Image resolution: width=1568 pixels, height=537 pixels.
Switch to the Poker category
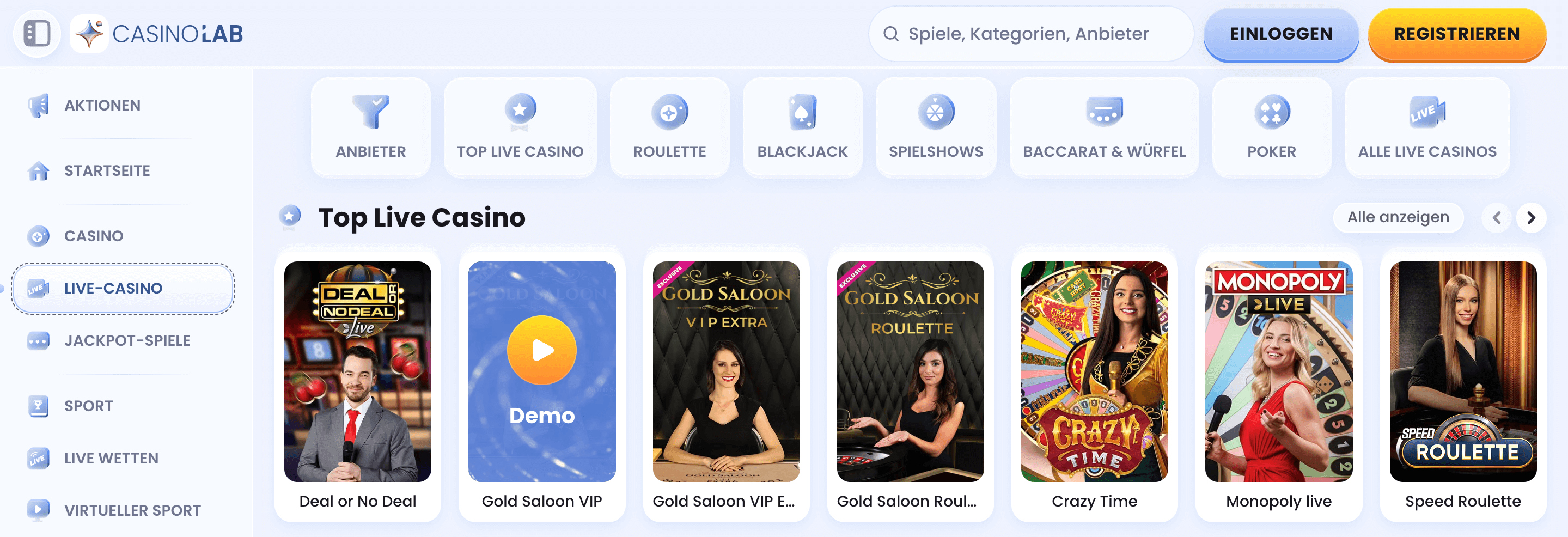click(x=1272, y=127)
